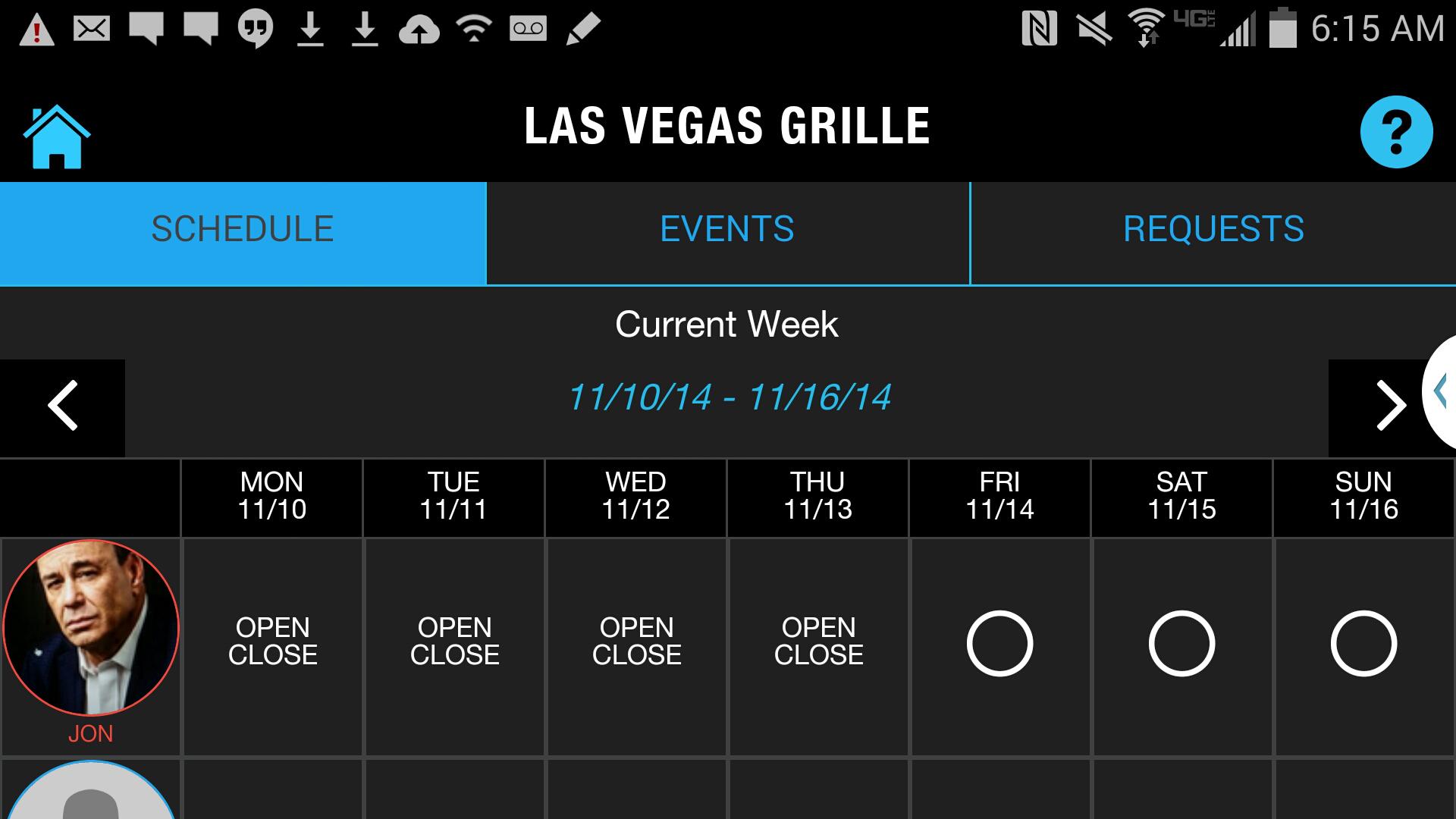Go to the home screen icon
Viewport: 1456px width, 819px height.
[56, 136]
